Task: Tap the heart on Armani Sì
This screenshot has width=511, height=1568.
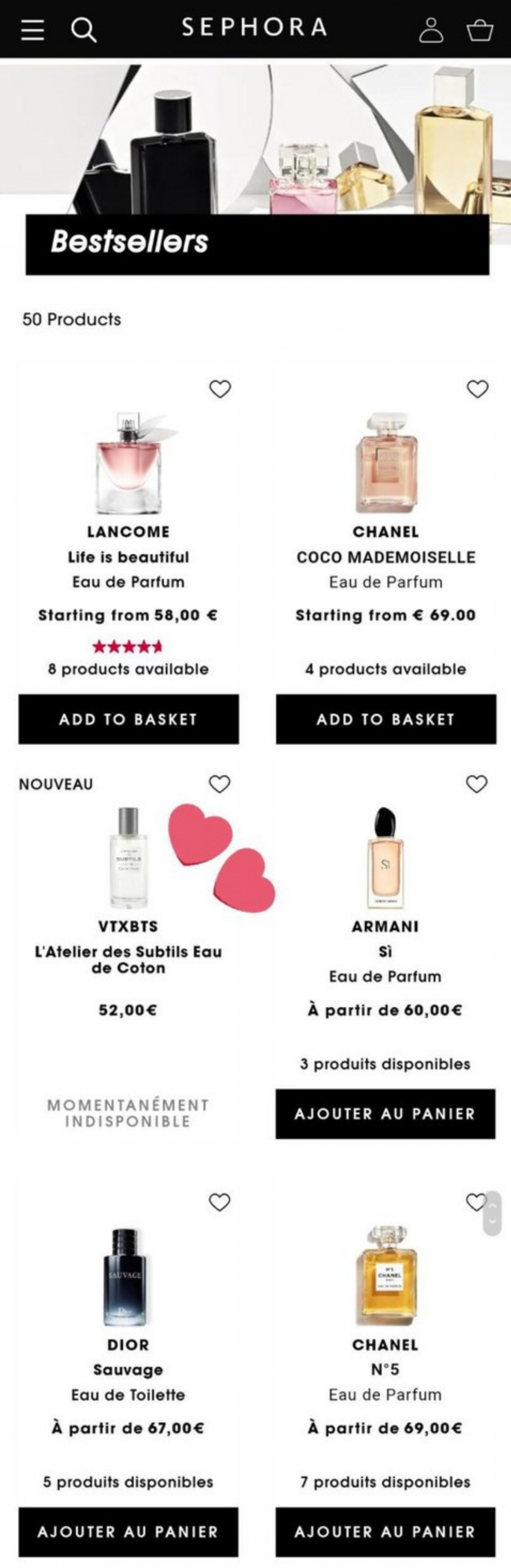Action: coord(477,784)
